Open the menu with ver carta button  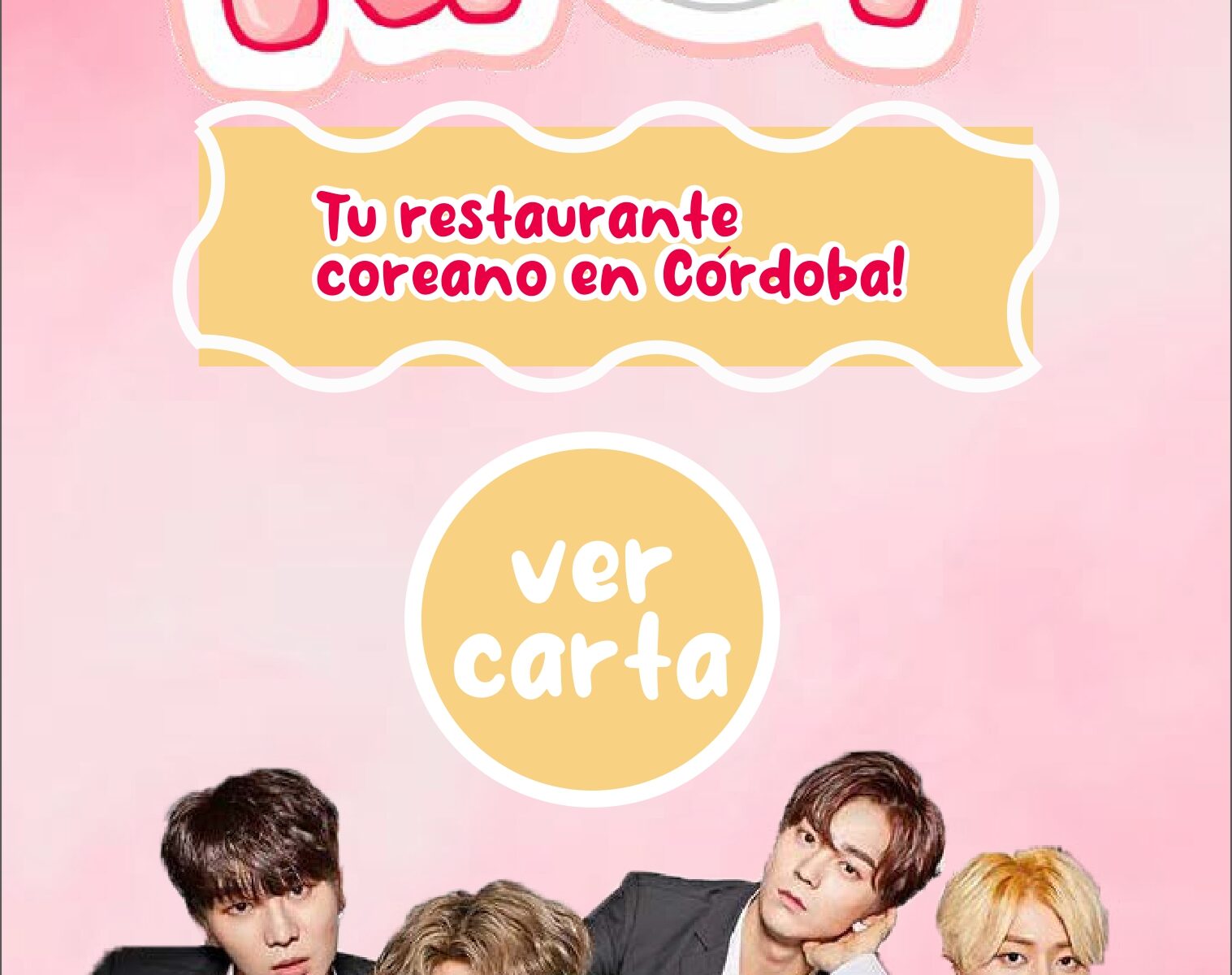(592, 619)
